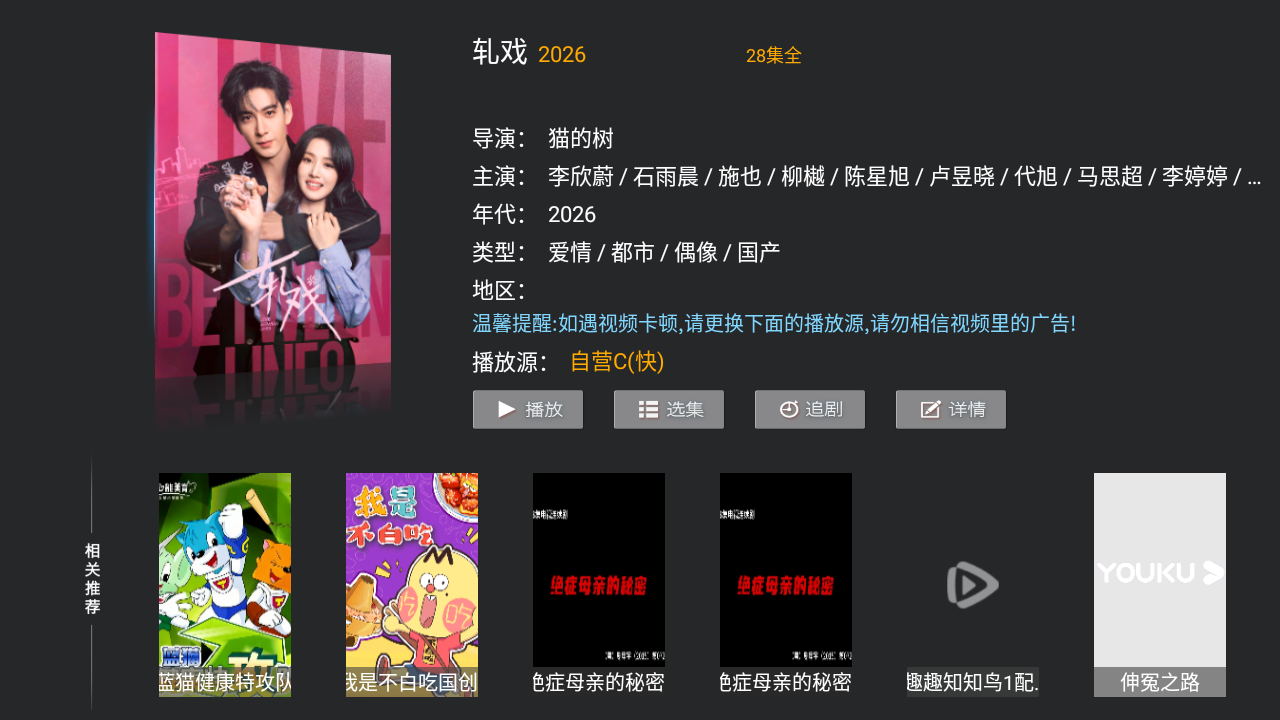Add this show with the 追剧 button

click(x=810, y=409)
